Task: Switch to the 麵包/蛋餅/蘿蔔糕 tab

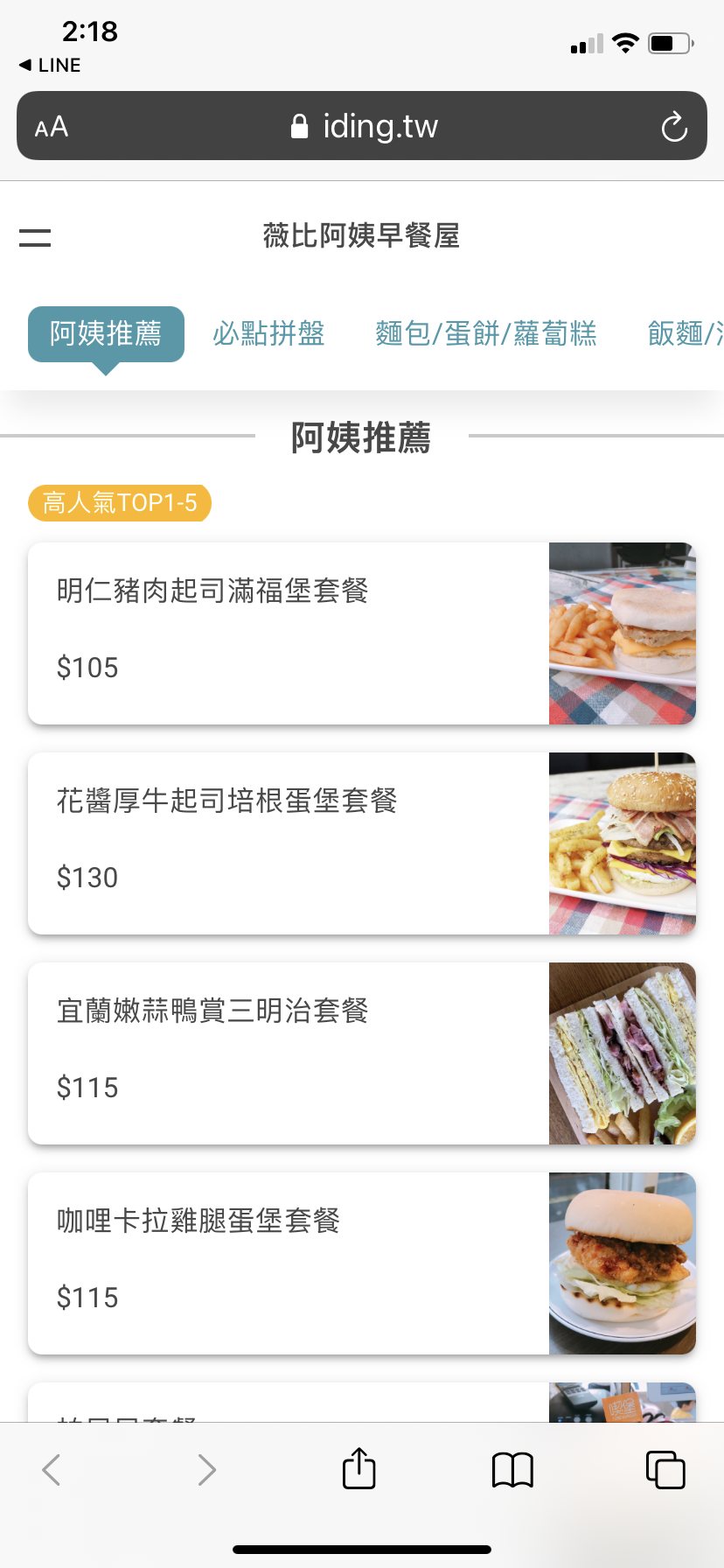Action: tap(486, 333)
